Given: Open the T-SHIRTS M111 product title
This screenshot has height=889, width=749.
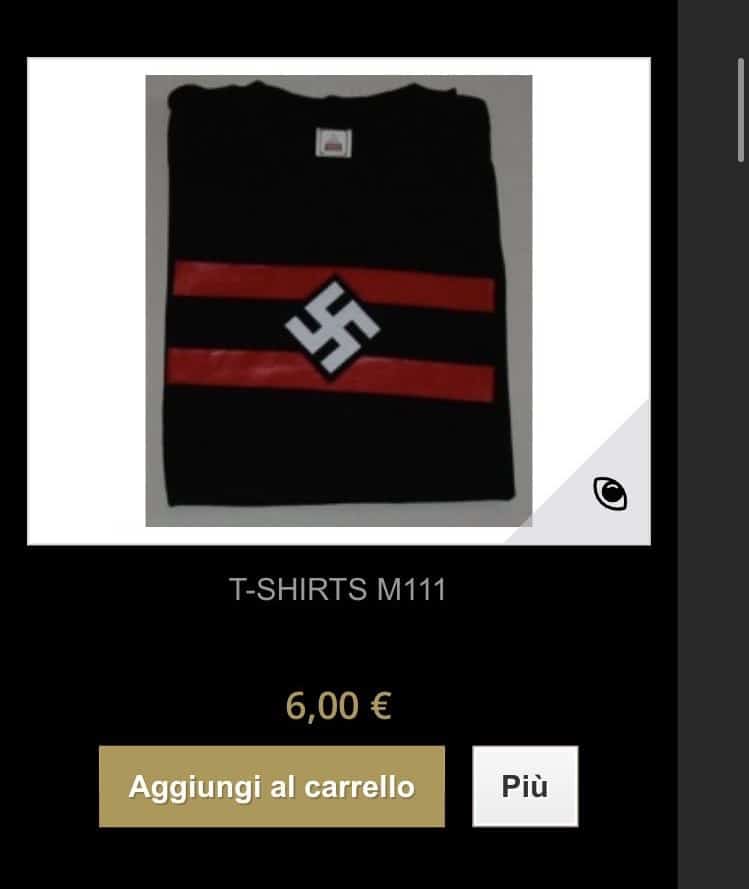Looking at the screenshot, I should (338, 589).
